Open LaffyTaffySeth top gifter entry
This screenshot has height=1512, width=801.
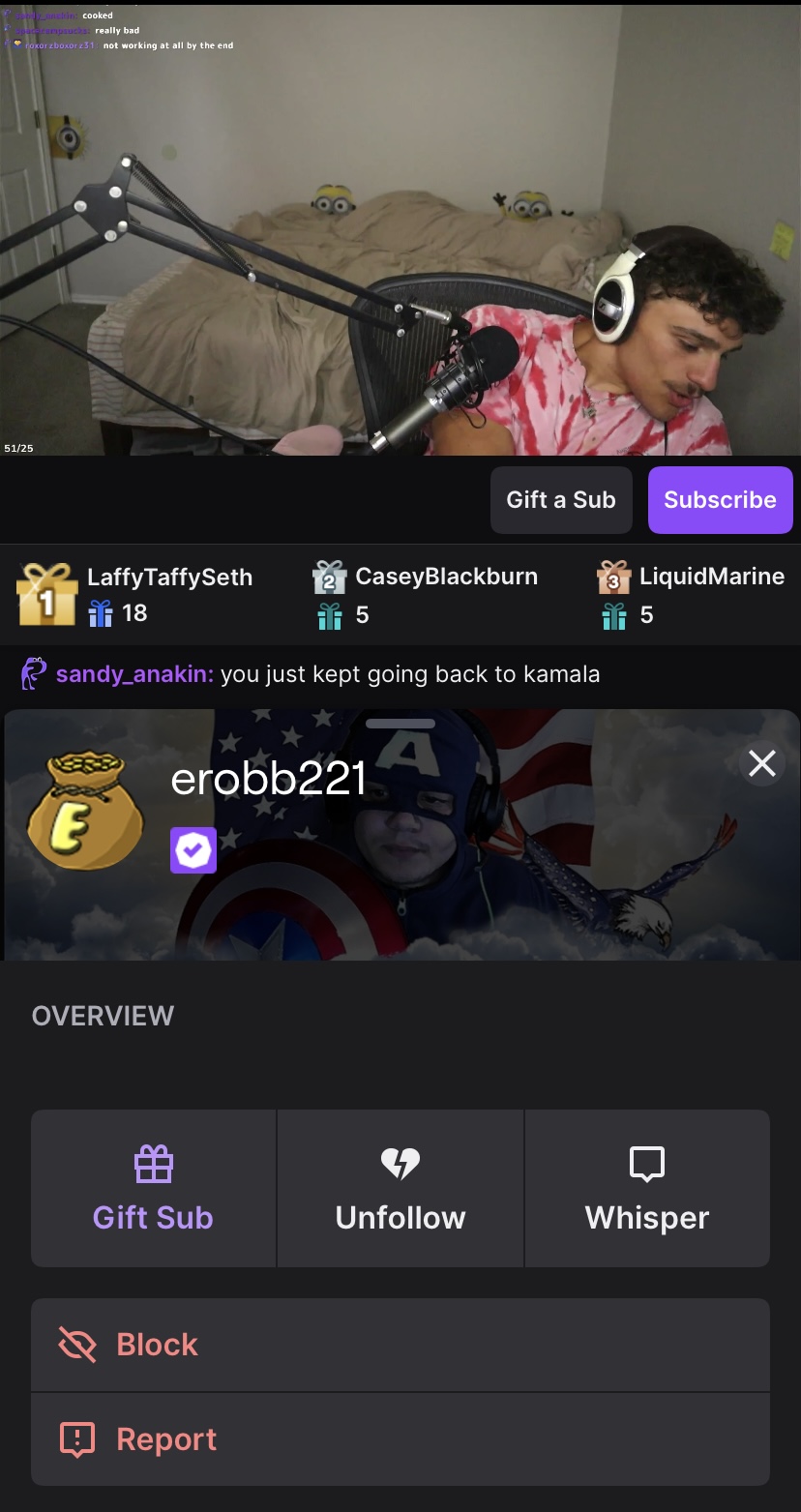[135, 594]
